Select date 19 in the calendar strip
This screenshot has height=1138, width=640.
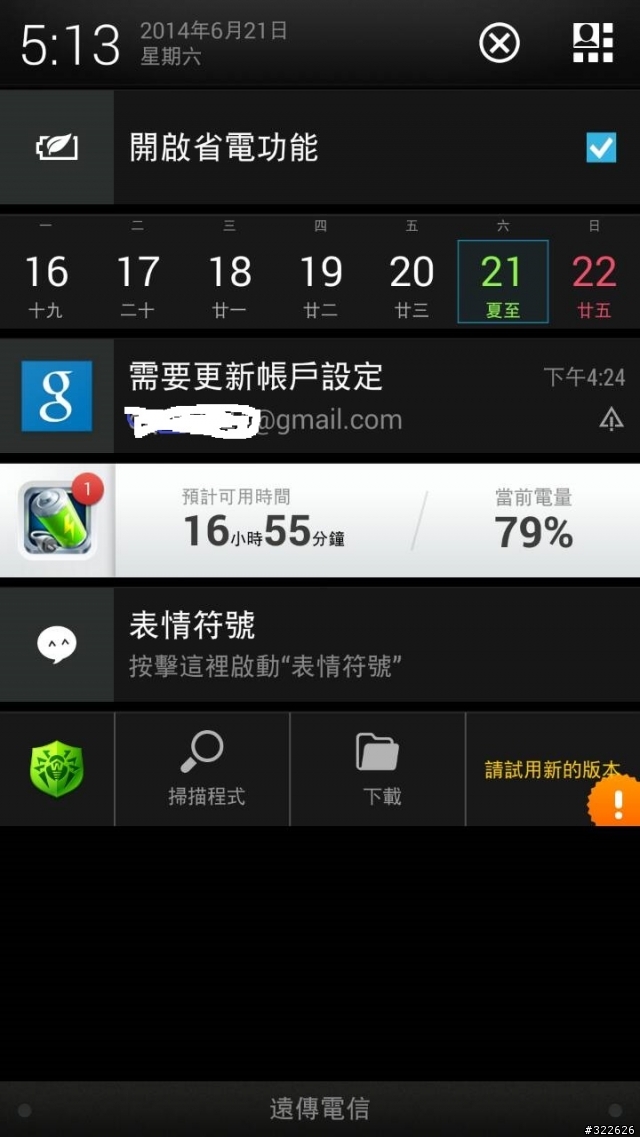320,281
